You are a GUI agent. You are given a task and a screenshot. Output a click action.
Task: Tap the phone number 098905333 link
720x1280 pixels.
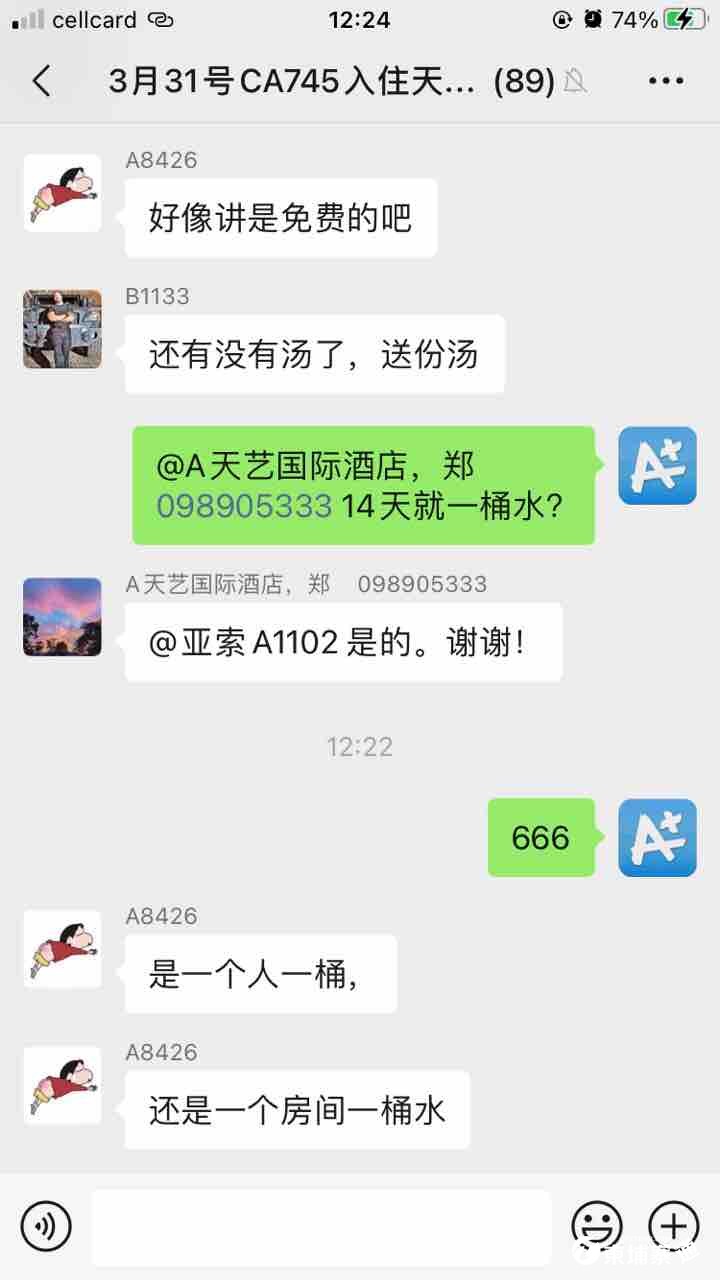click(244, 506)
